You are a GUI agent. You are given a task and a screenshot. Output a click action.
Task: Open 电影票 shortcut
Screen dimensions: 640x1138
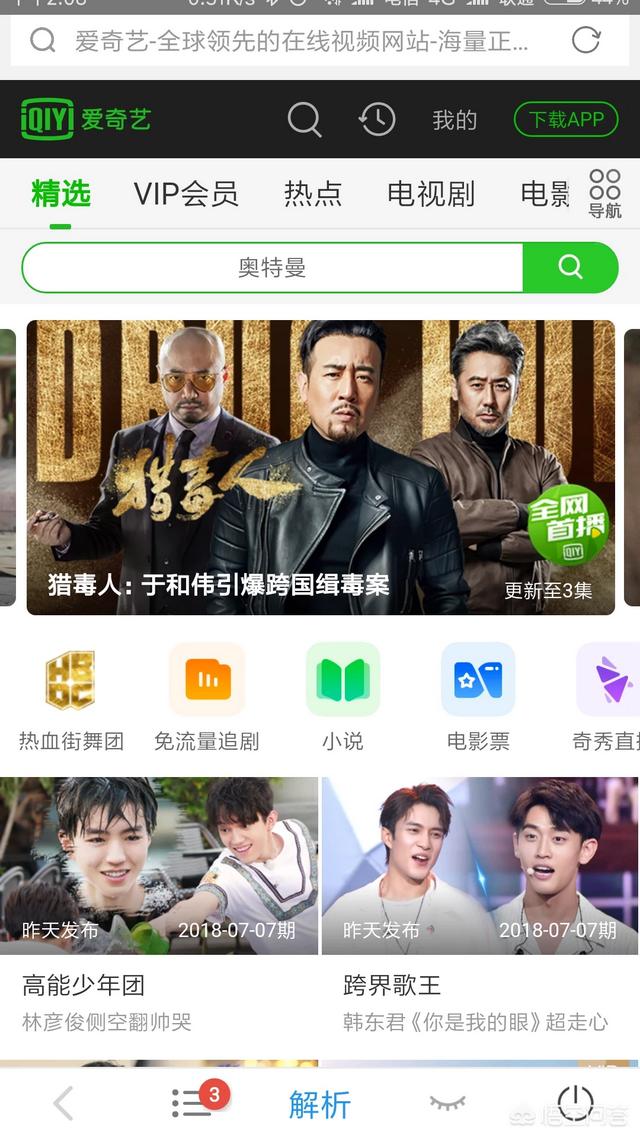click(x=478, y=697)
